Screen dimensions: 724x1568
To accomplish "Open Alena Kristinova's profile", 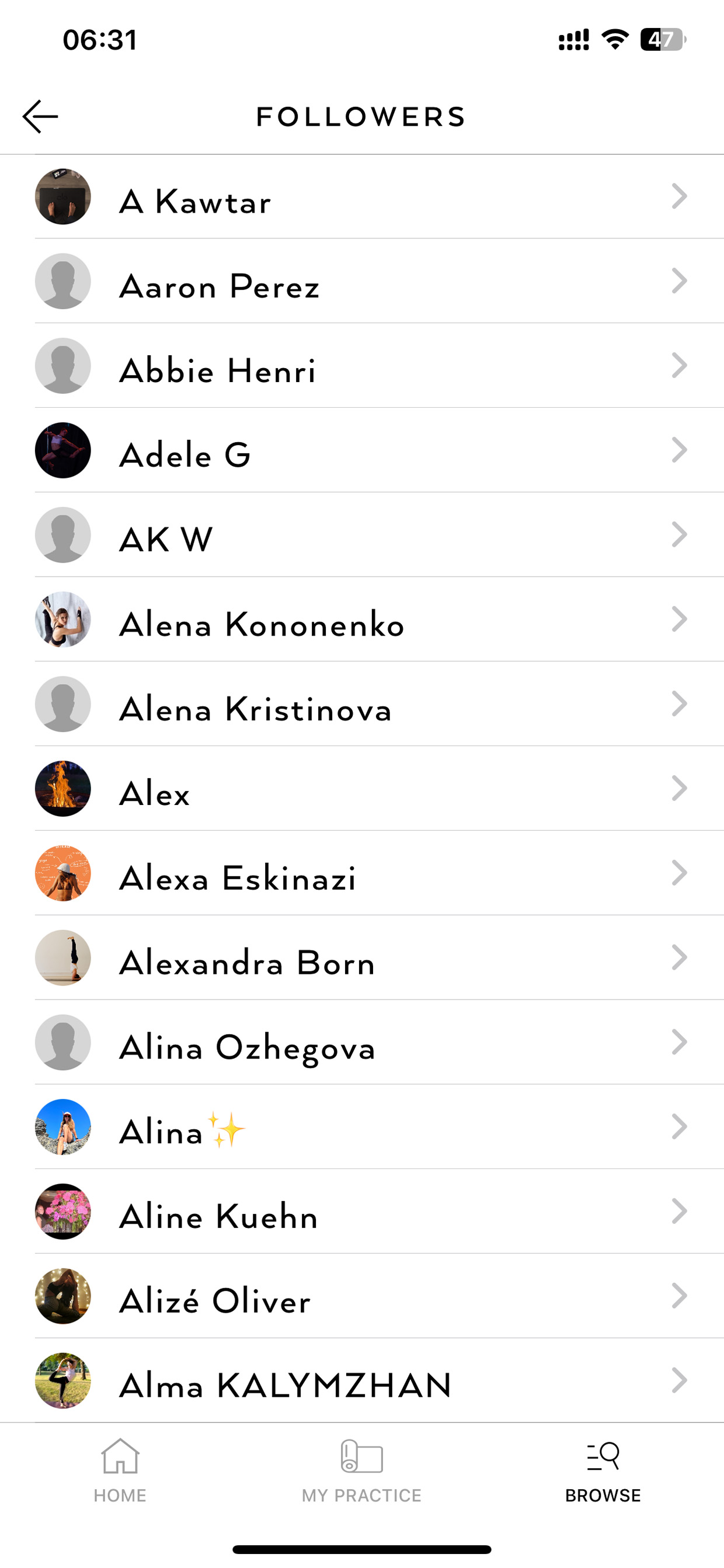I will click(362, 705).
